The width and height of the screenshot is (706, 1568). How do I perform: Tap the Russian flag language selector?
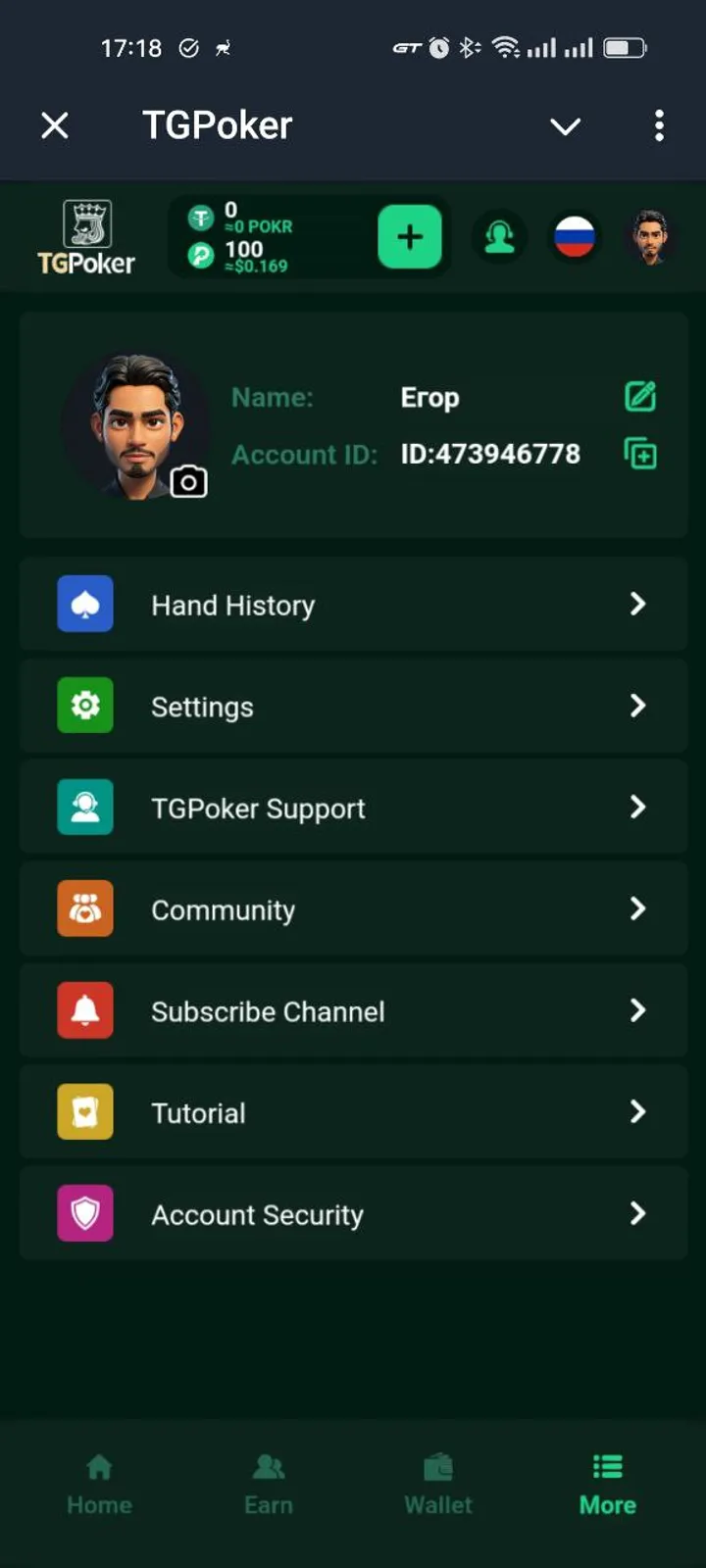(576, 236)
